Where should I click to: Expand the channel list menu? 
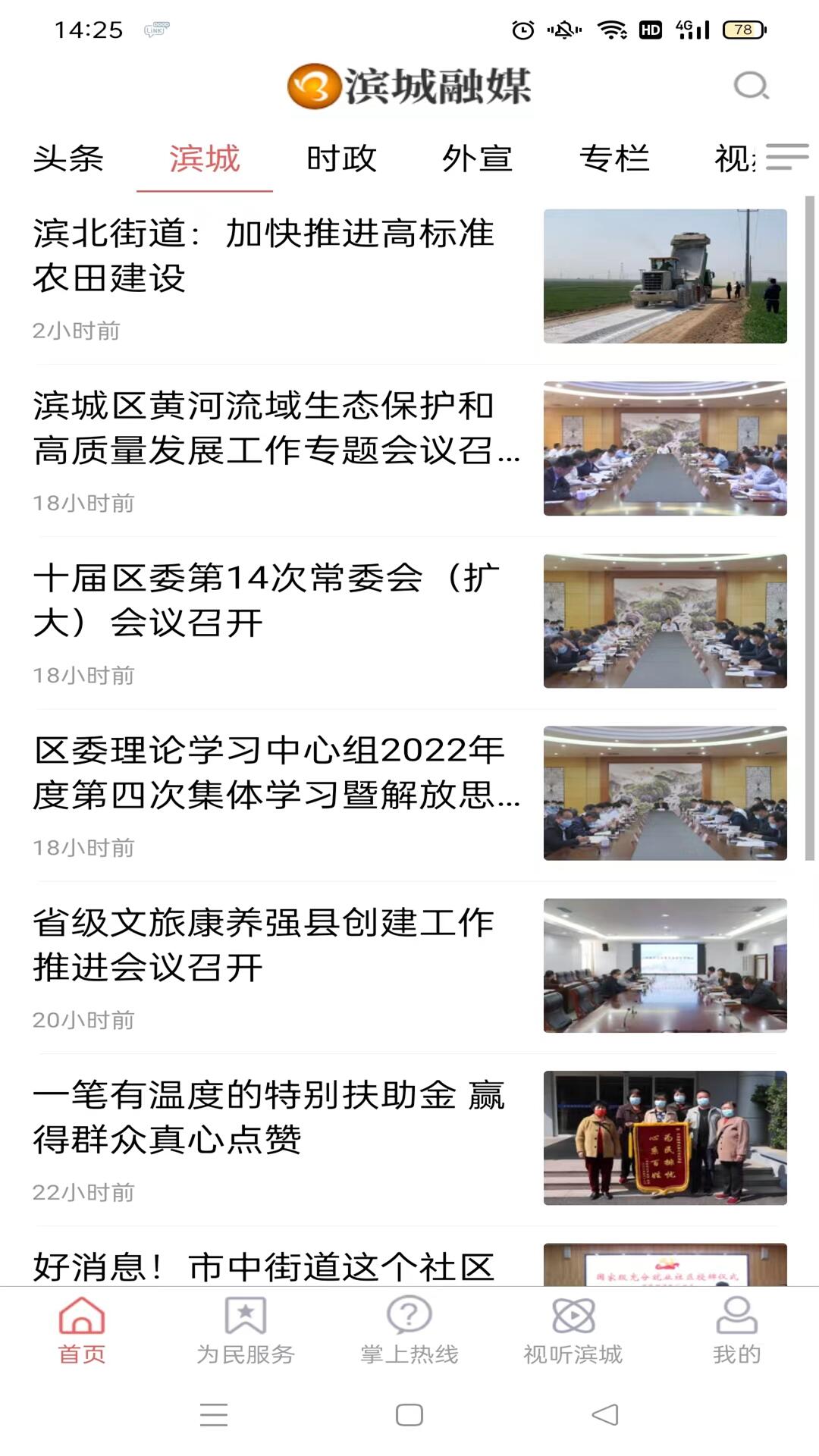[x=786, y=157]
